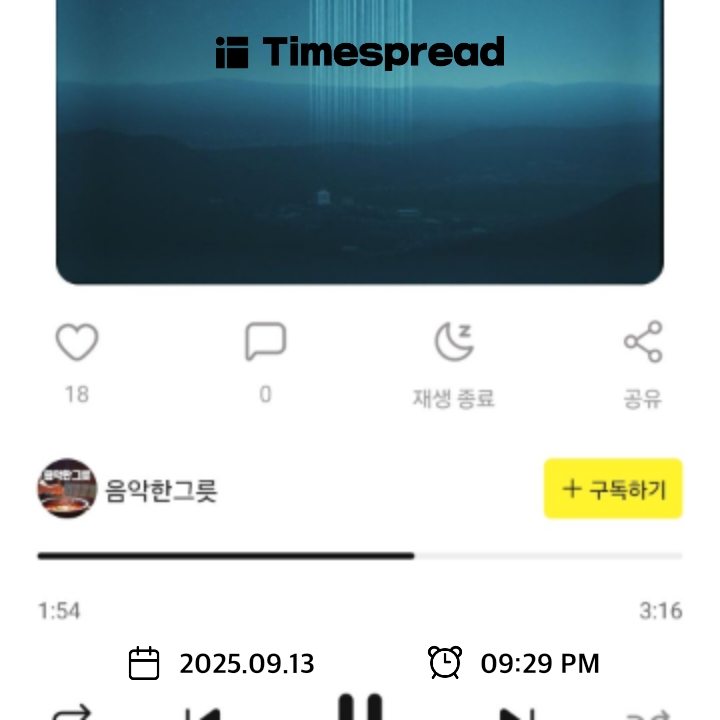Set the 재생 종료 sleep timer
720x720 pixels.
tap(453, 343)
